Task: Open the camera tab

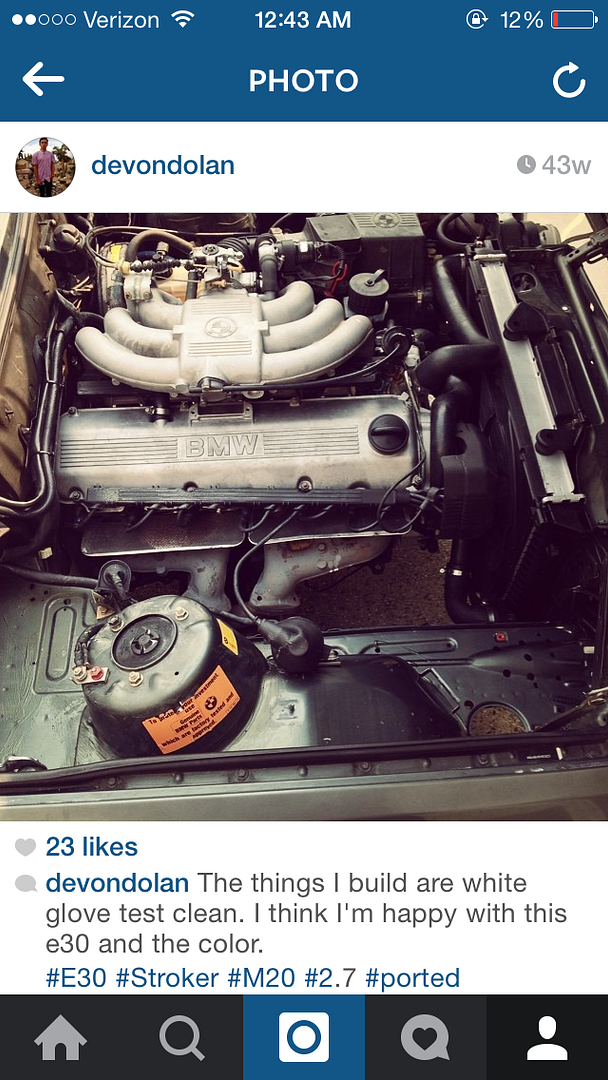Action: [x=303, y=1038]
